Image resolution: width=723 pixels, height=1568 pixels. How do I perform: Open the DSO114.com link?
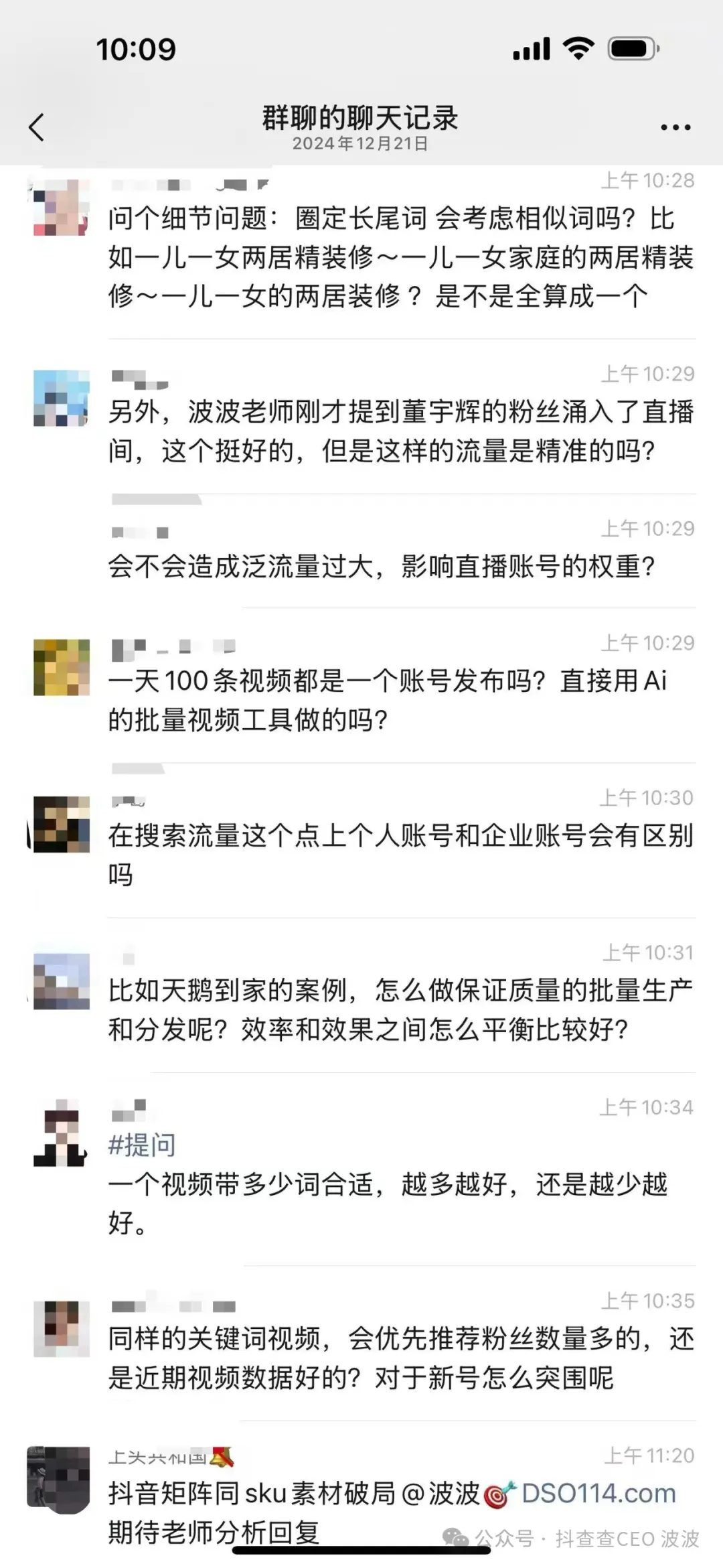click(598, 1494)
